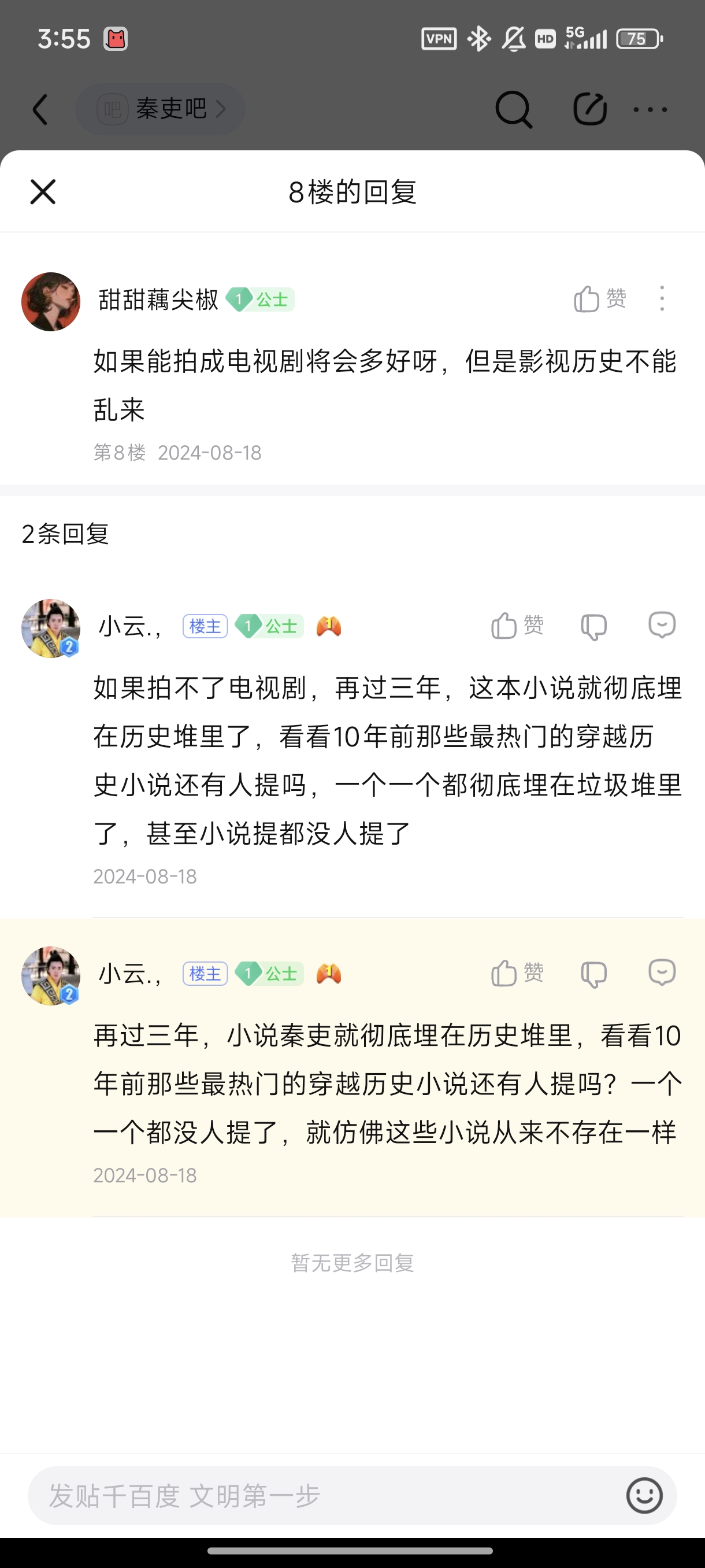Open 小云., avatar on the highlighted reply

coord(51,976)
